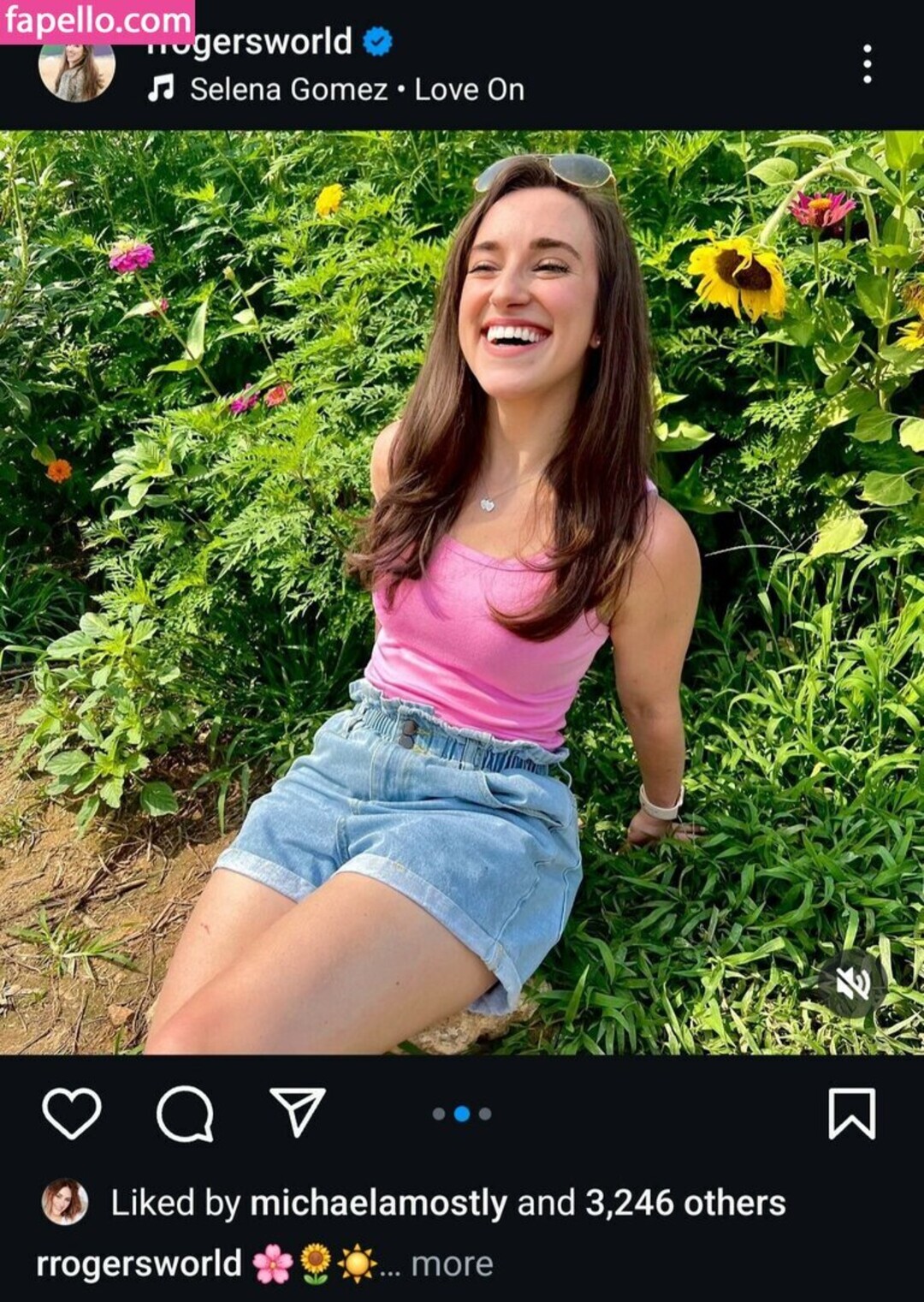Viewport: 924px width, 1302px height.
Task: Open the comments on this post
Action: pyautogui.click(x=185, y=1113)
